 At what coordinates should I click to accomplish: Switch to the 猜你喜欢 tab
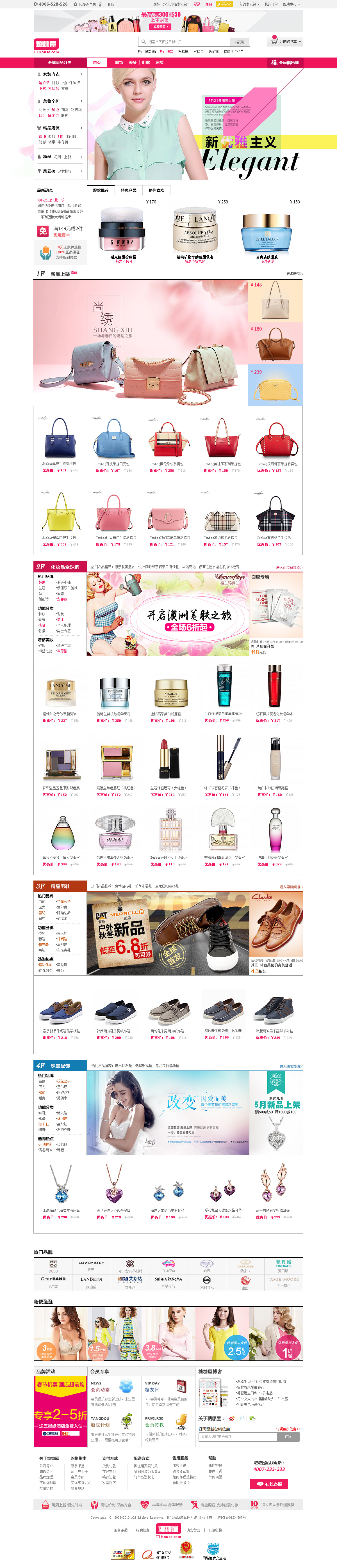point(156,190)
